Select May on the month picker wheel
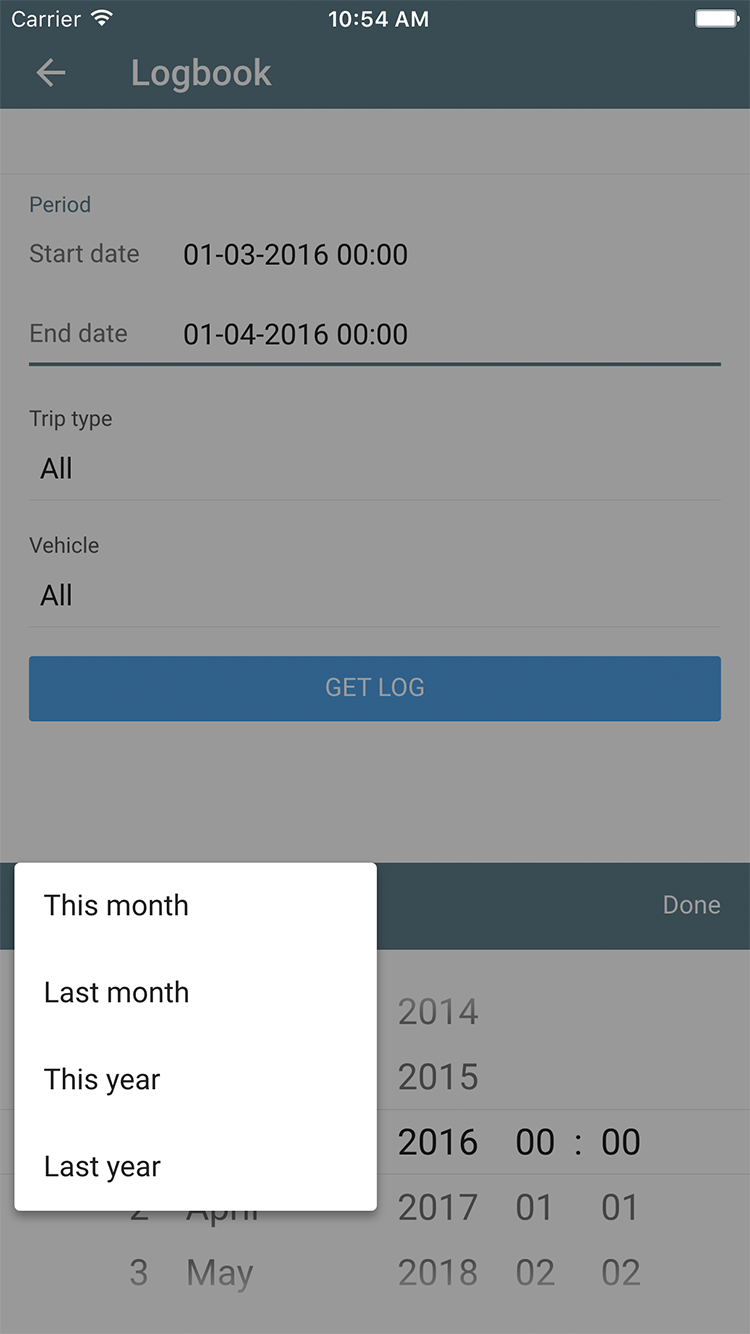The width and height of the screenshot is (750, 1334). (219, 1272)
